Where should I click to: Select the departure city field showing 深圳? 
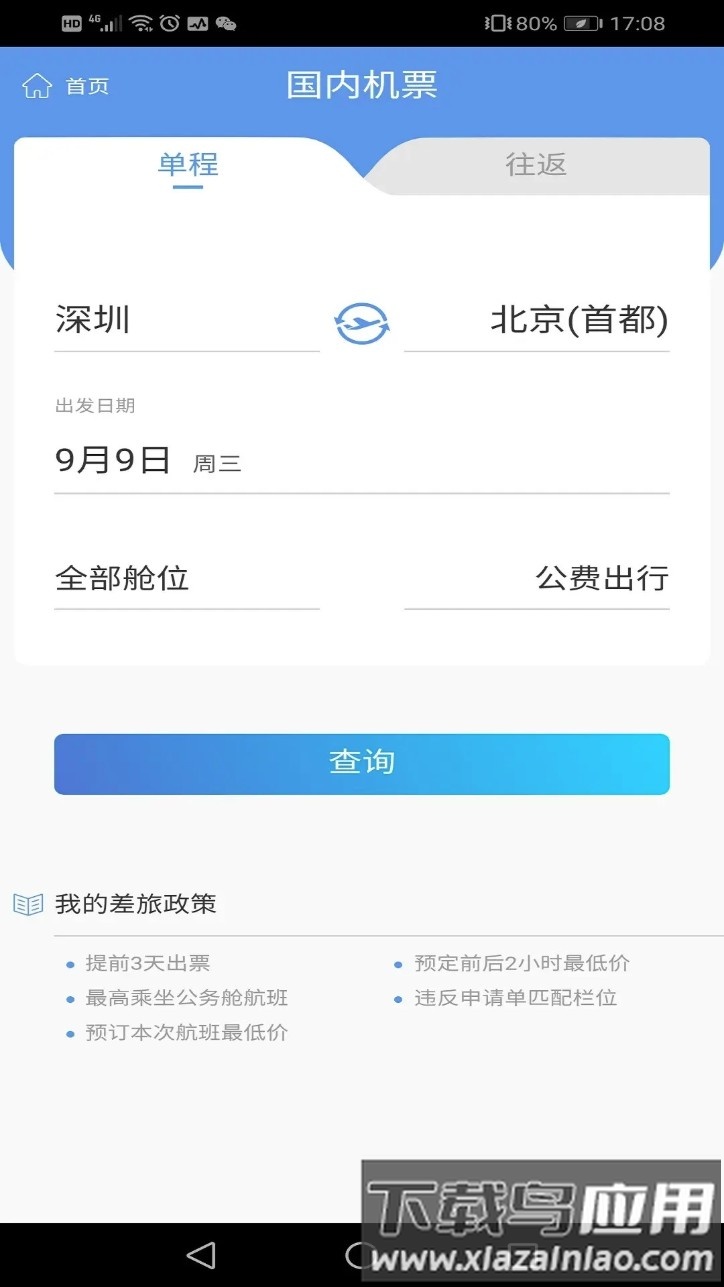90,320
